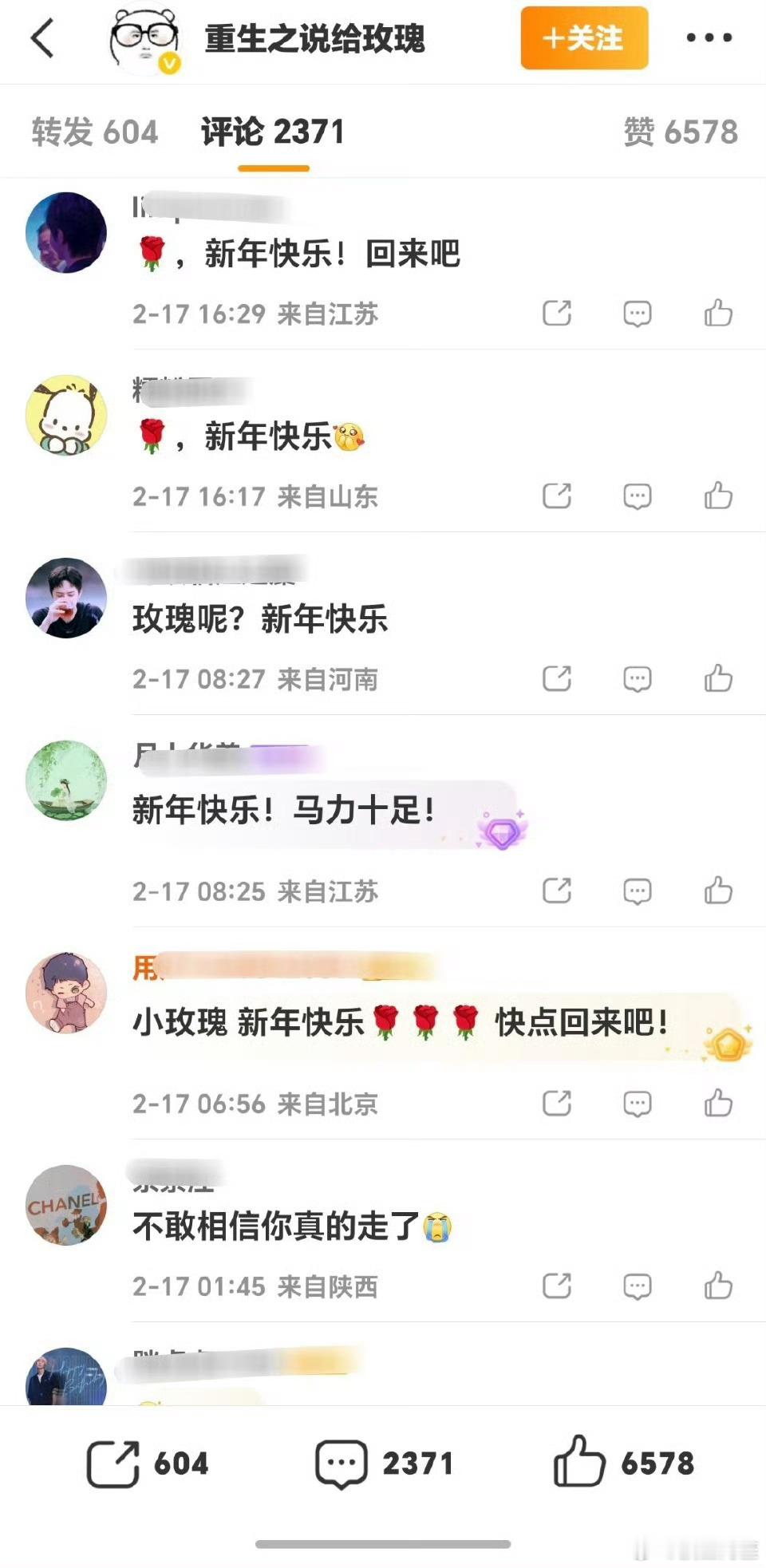Tap the CHANEL avatar of a commenter
The width and height of the screenshot is (766, 1568).
[x=66, y=1207]
